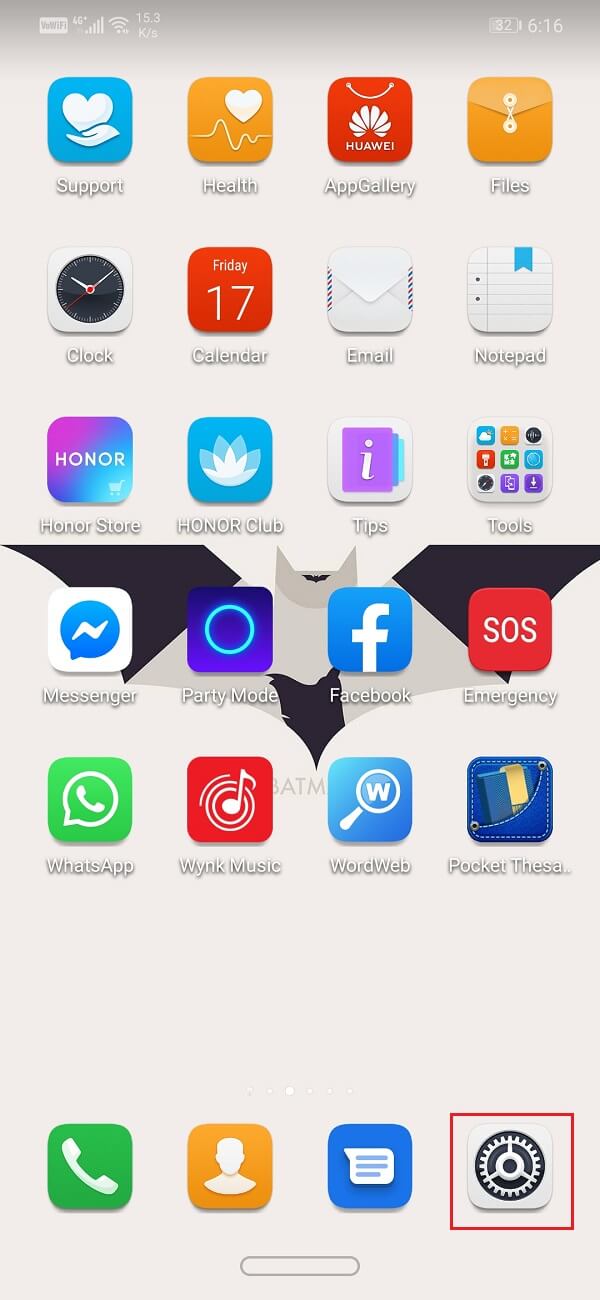Open WhatsApp
The image size is (600, 1300).
(x=90, y=800)
